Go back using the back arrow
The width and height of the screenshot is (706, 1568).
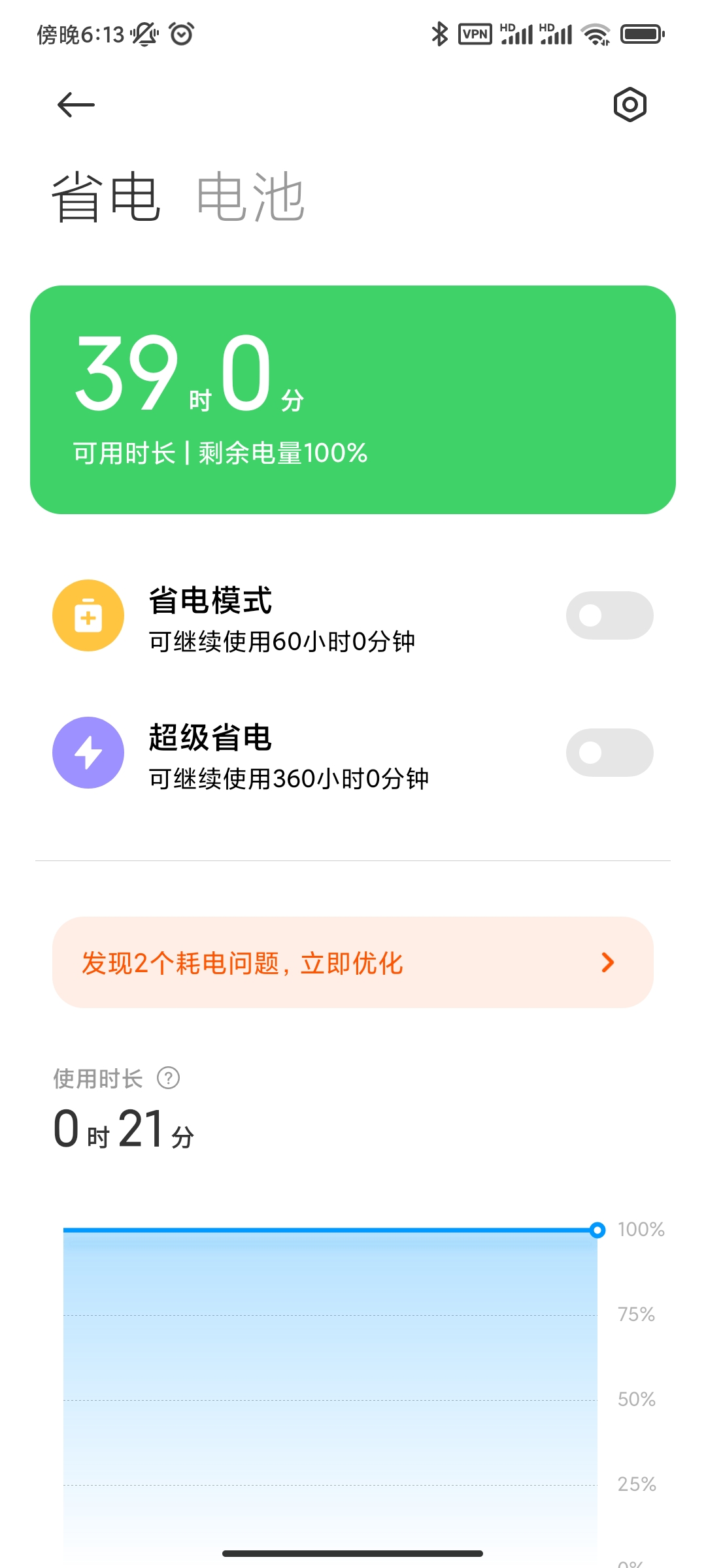point(76,105)
